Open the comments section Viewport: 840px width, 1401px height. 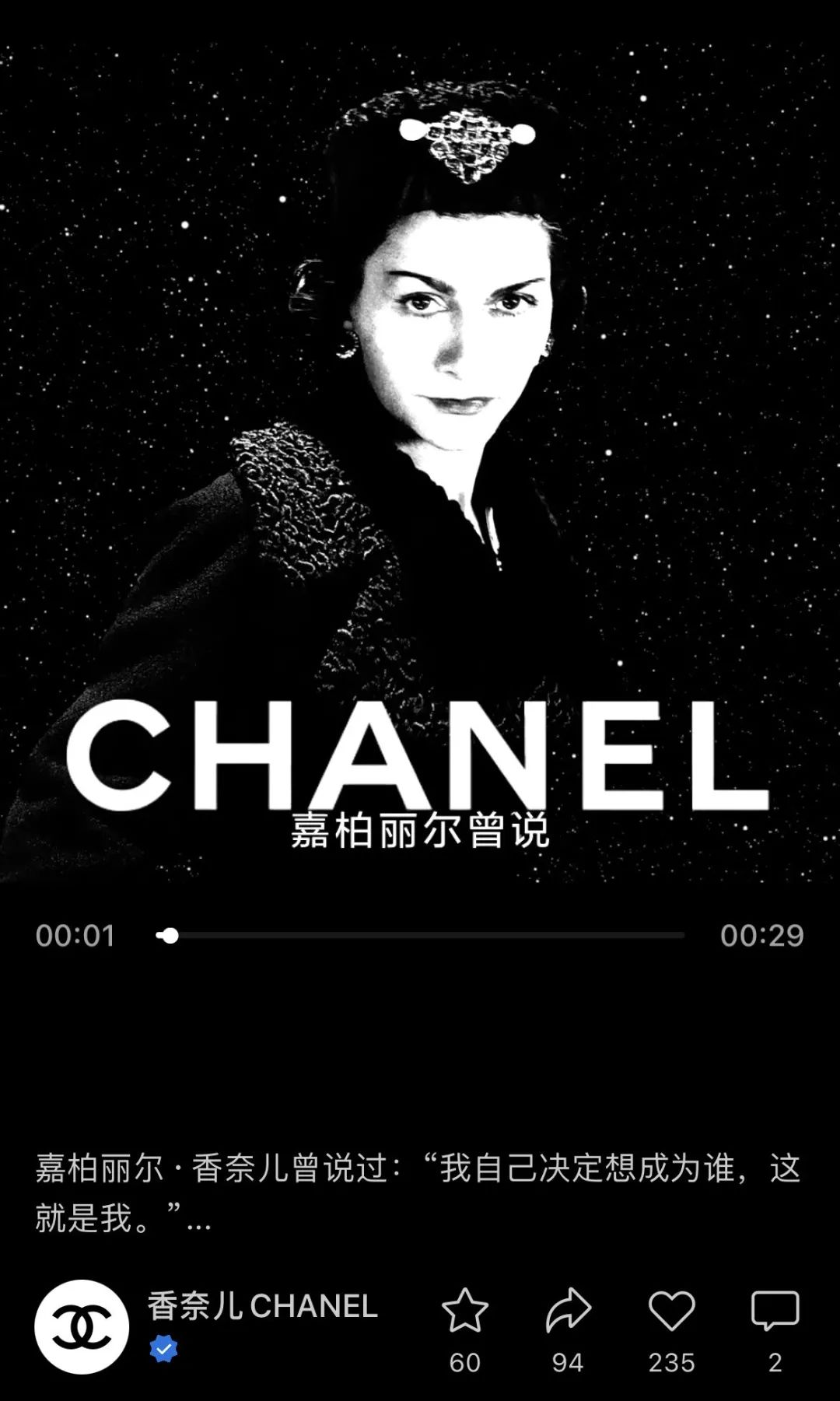coord(775,1311)
